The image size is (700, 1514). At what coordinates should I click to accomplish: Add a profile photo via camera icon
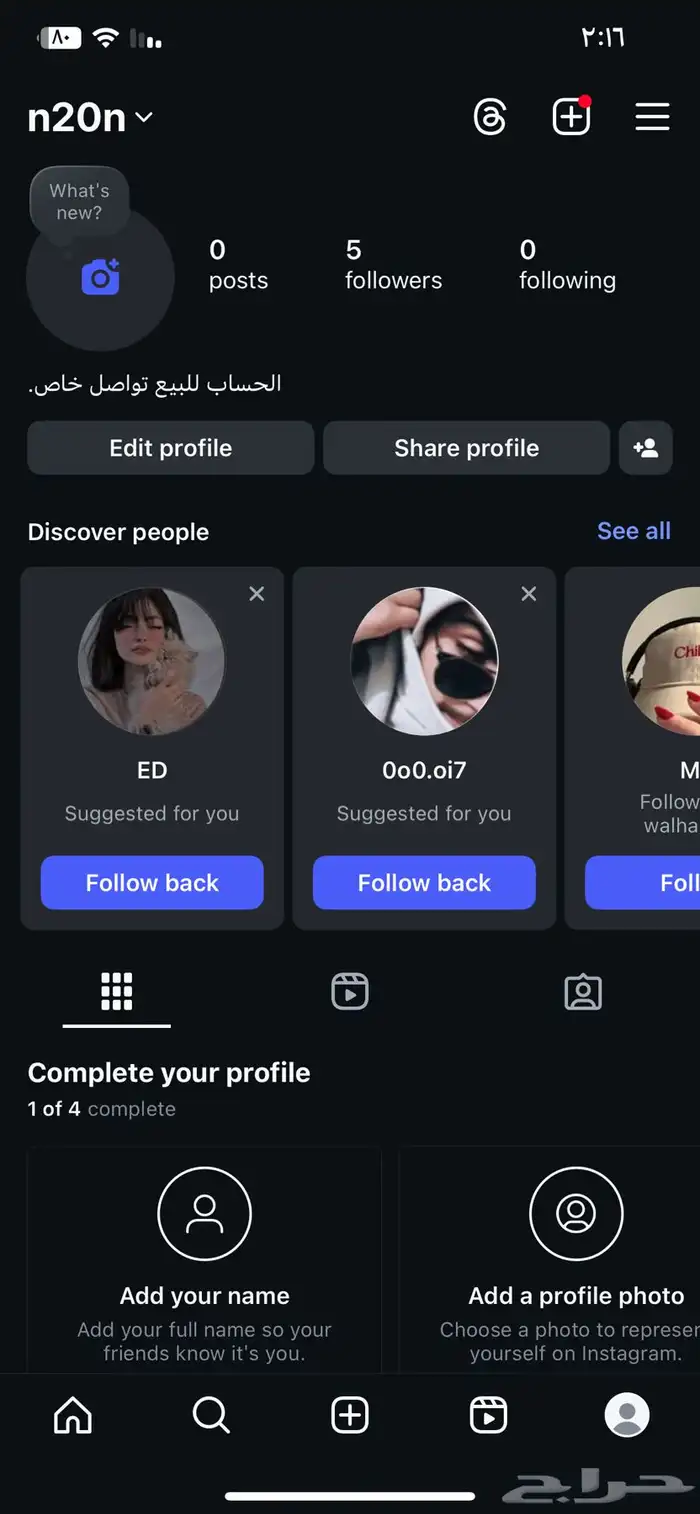pos(100,277)
